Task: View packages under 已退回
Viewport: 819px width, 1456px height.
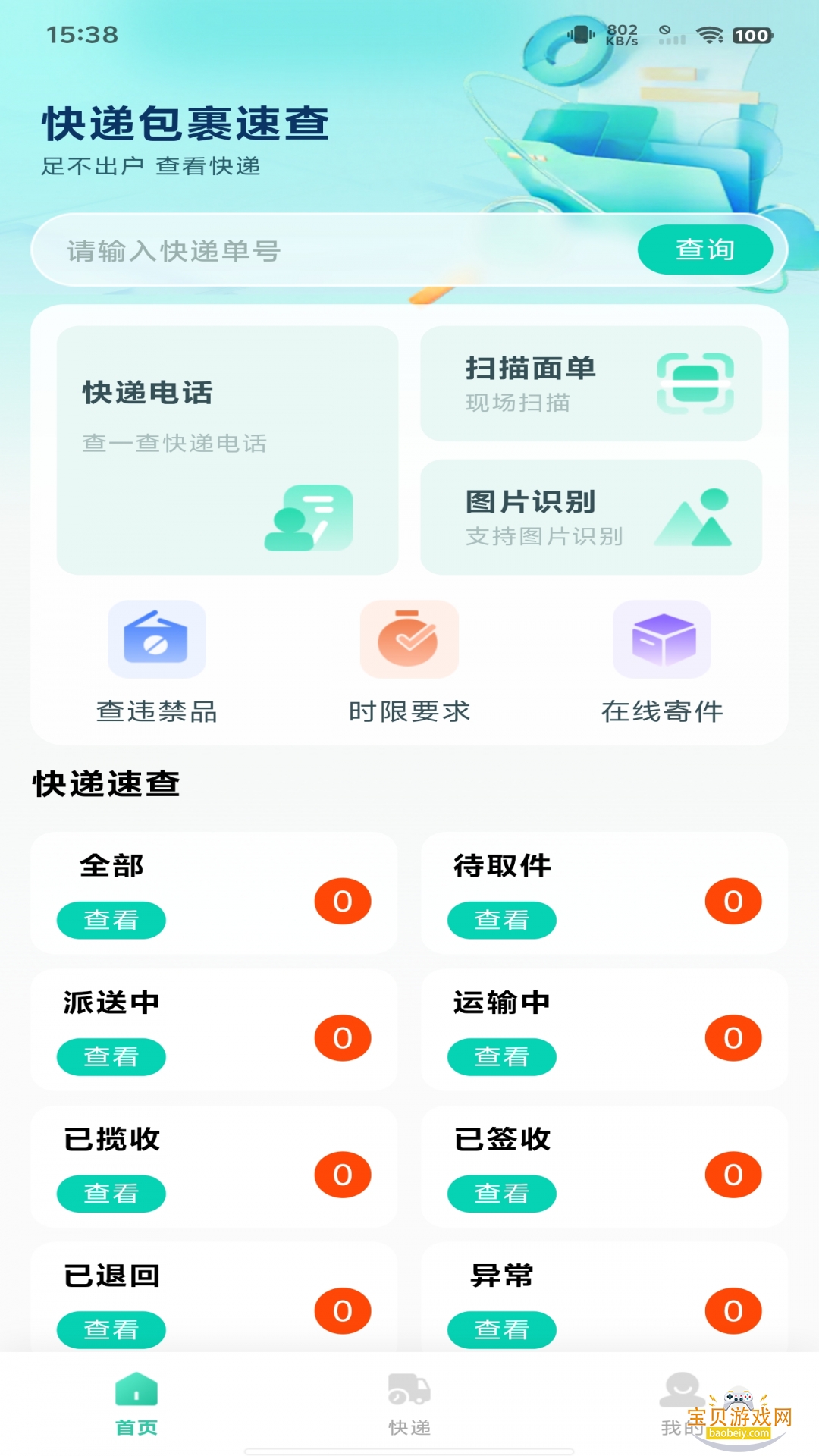Action: (111, 1329)
